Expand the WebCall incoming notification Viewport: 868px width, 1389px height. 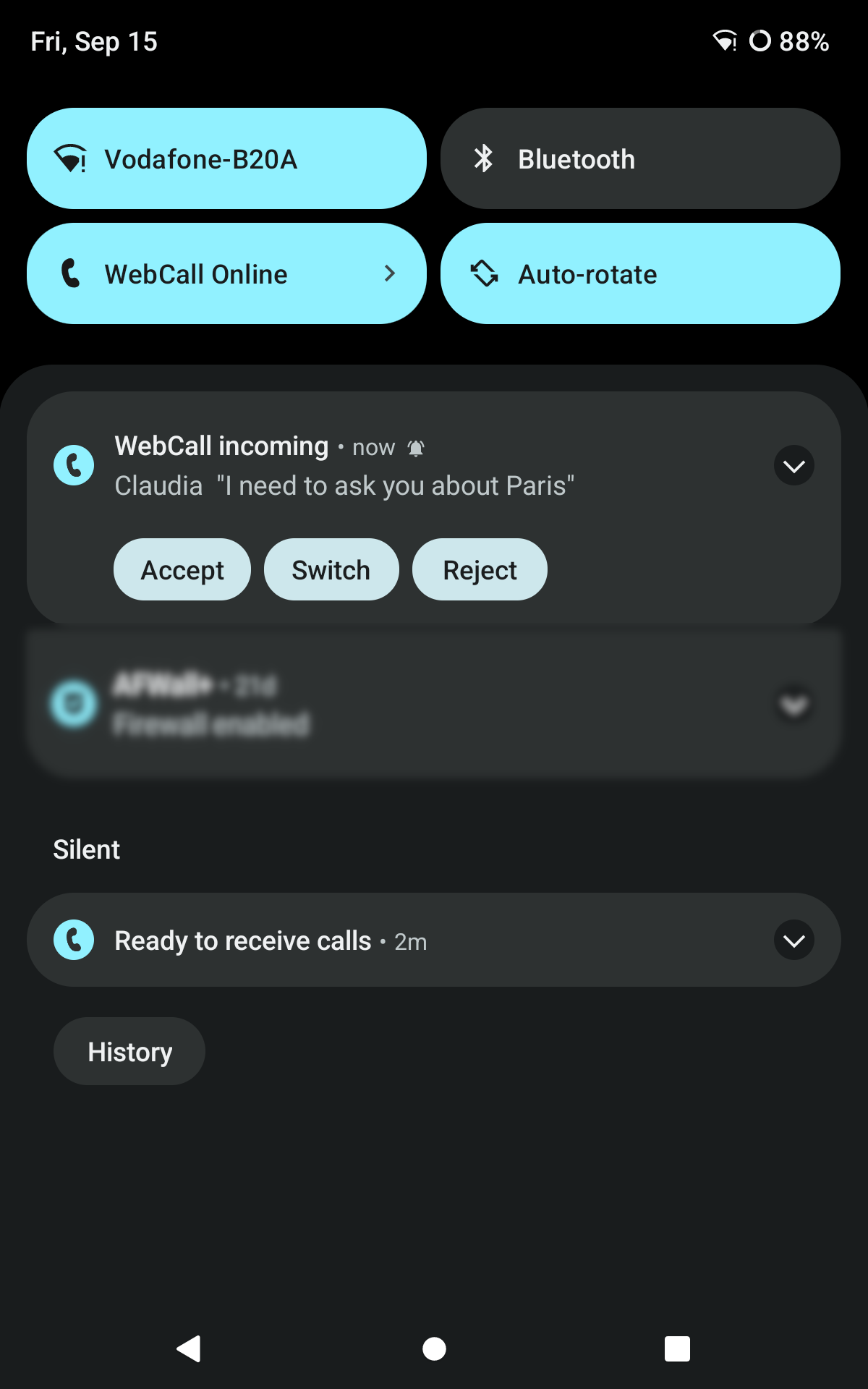(x=794, y=465)
